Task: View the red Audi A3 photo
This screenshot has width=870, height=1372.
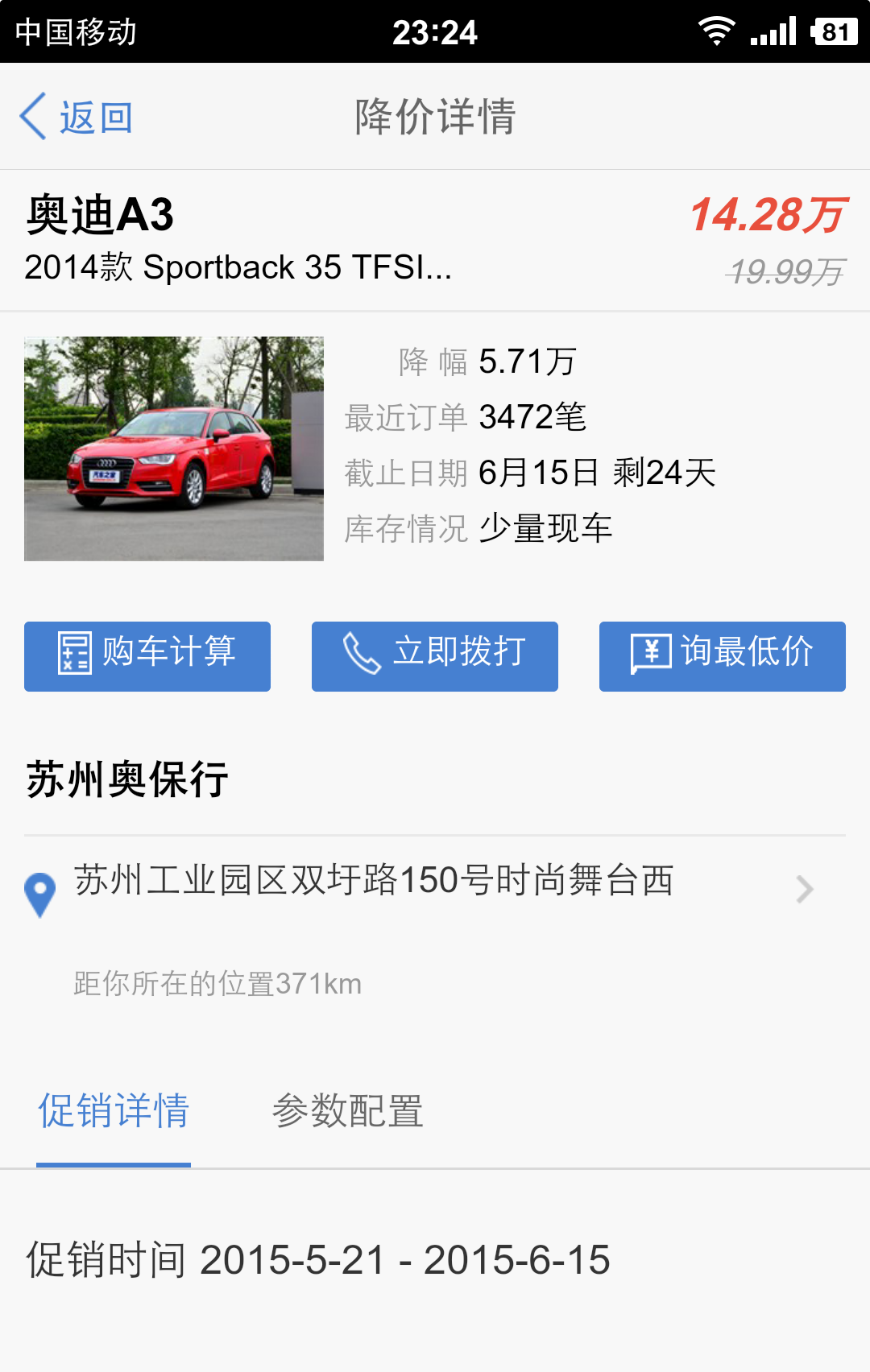Action: point(174,448)
